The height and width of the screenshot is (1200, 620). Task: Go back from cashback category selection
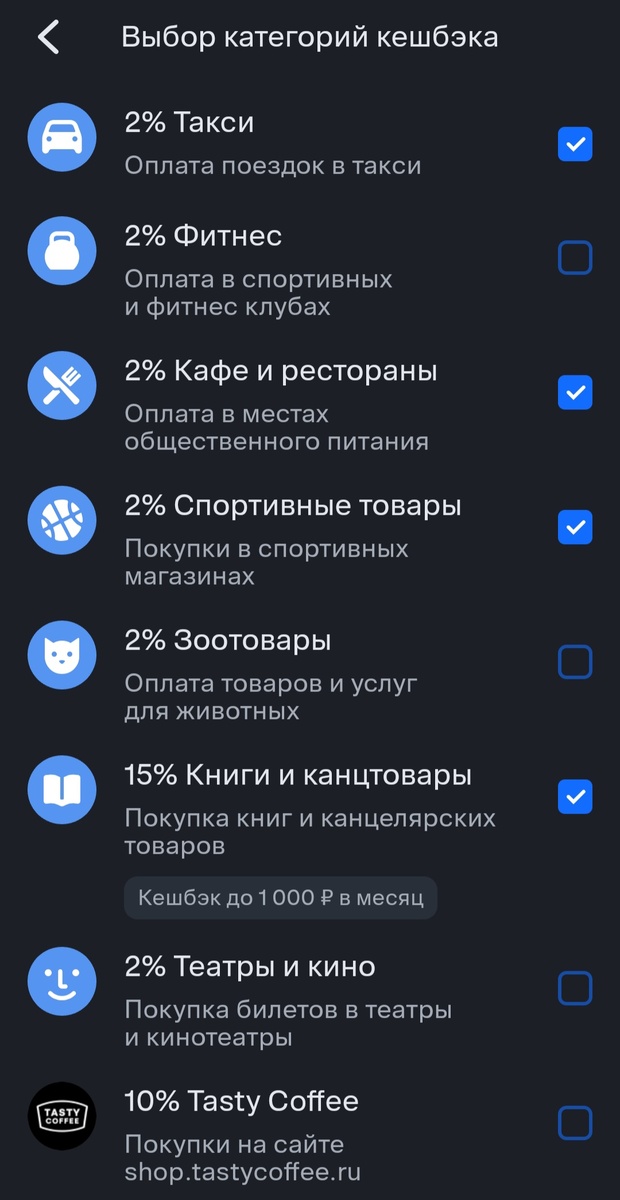48,37
